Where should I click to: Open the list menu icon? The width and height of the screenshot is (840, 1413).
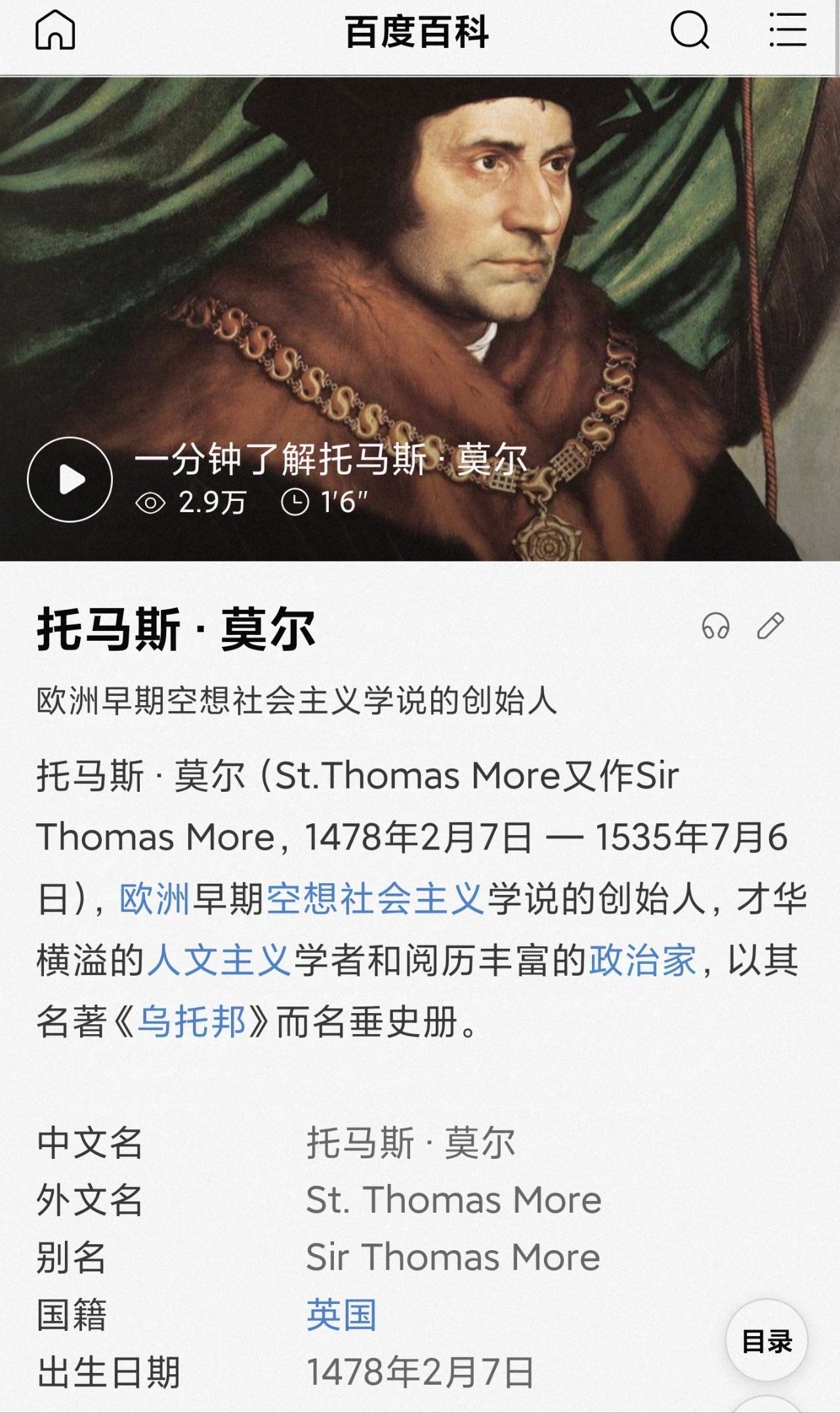point(787,31)
